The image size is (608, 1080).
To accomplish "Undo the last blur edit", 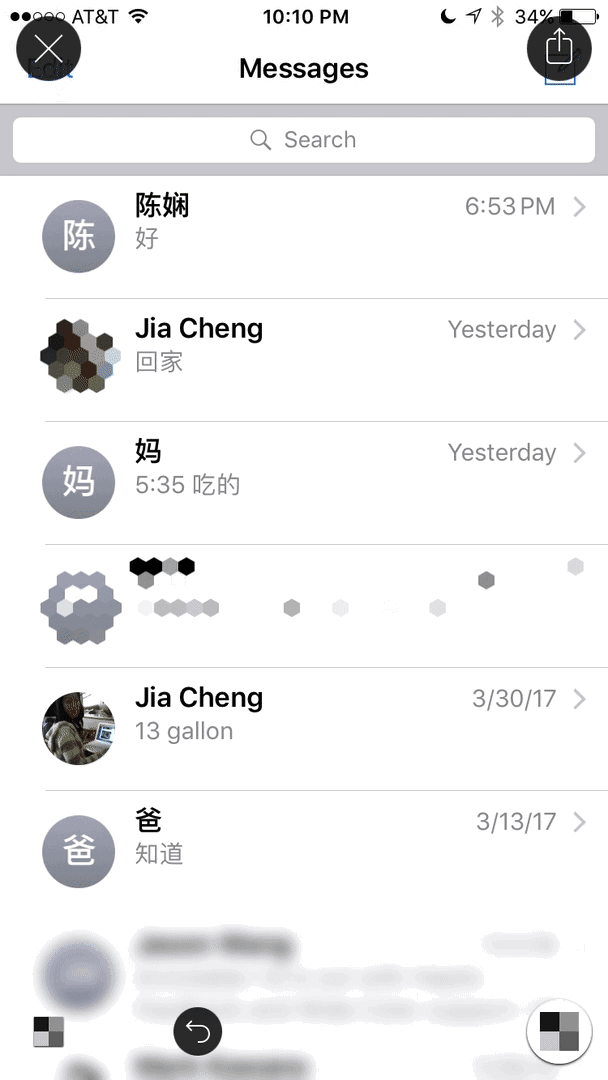I will (198, 1031).
